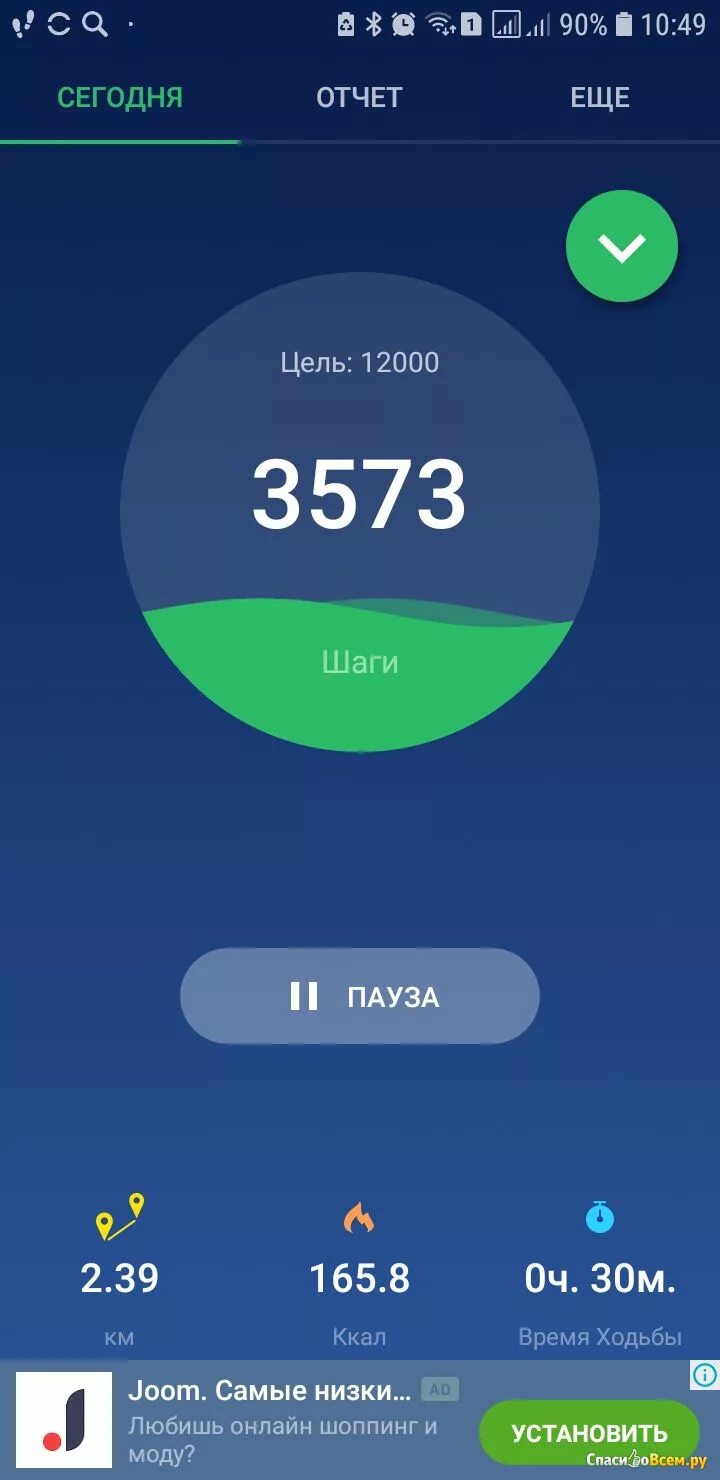Open the Еще tab
The image size is (720, 1480).
click(x=599, y=98)
